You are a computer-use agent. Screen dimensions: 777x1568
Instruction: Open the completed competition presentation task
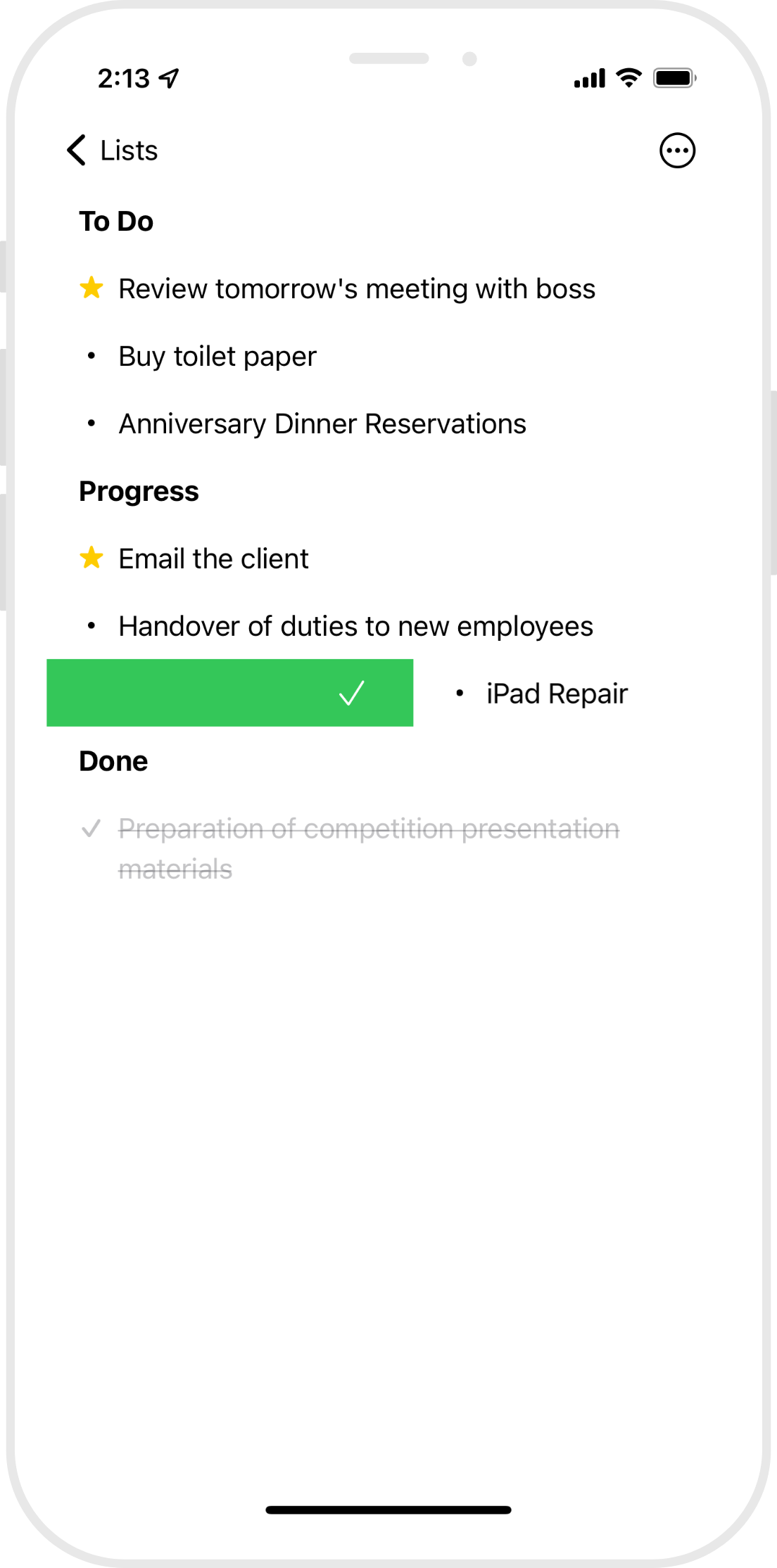click(x=368, y=830)
